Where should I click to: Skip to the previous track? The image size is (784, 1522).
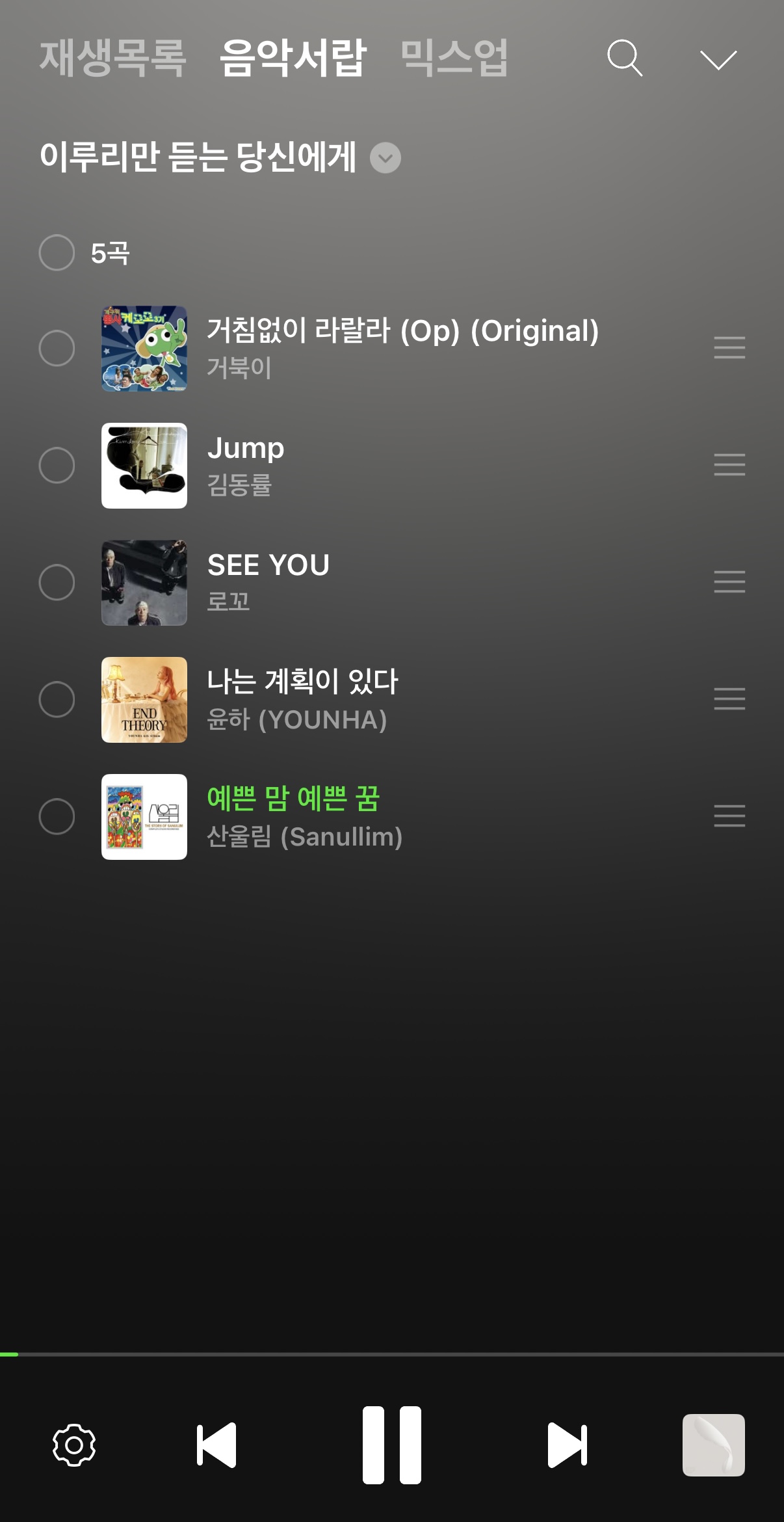coord(216,1445)
